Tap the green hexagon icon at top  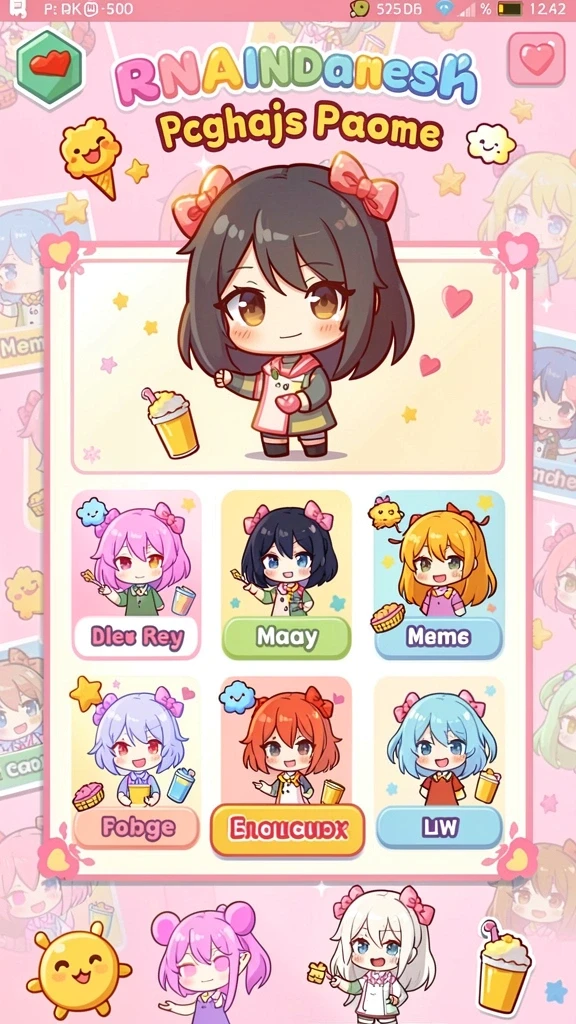pos(50,69)
